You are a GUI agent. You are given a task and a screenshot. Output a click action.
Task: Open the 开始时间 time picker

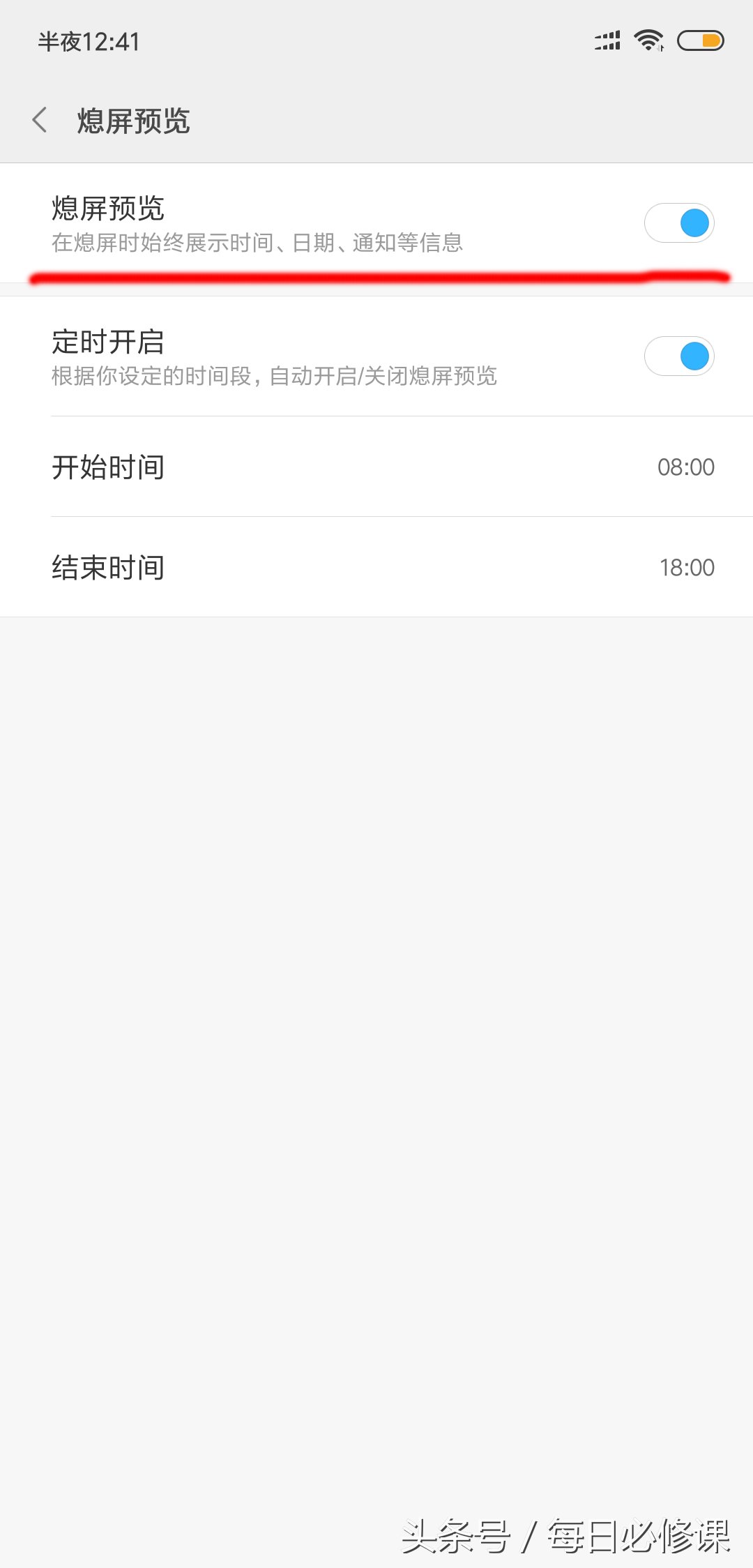click(376, 467)
